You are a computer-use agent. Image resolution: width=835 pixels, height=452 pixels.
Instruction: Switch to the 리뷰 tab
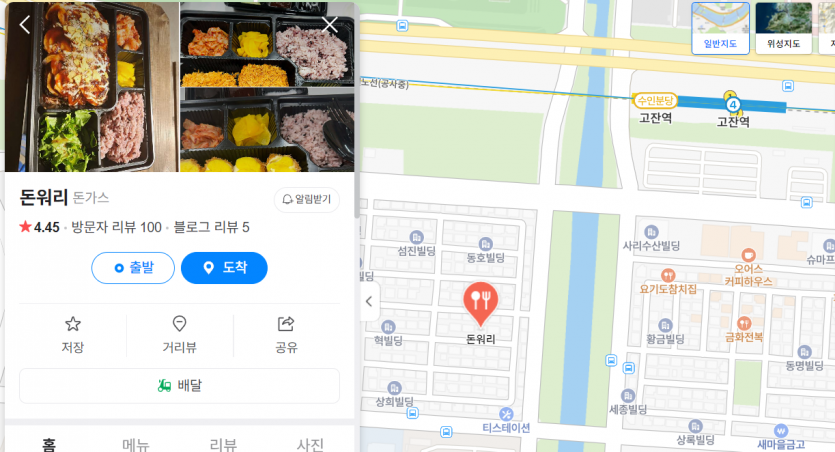tap(223, 444)
